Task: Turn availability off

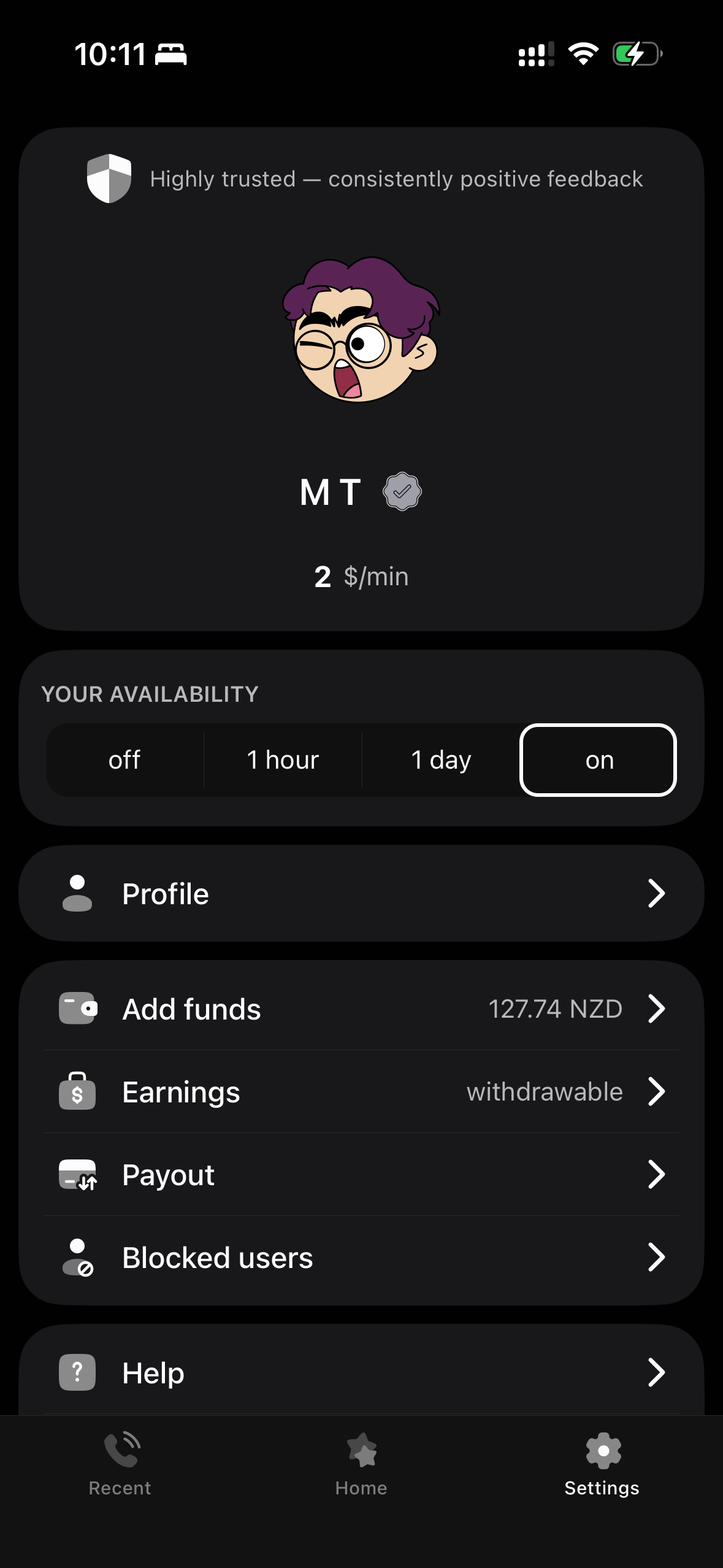Action: point(125,759)
